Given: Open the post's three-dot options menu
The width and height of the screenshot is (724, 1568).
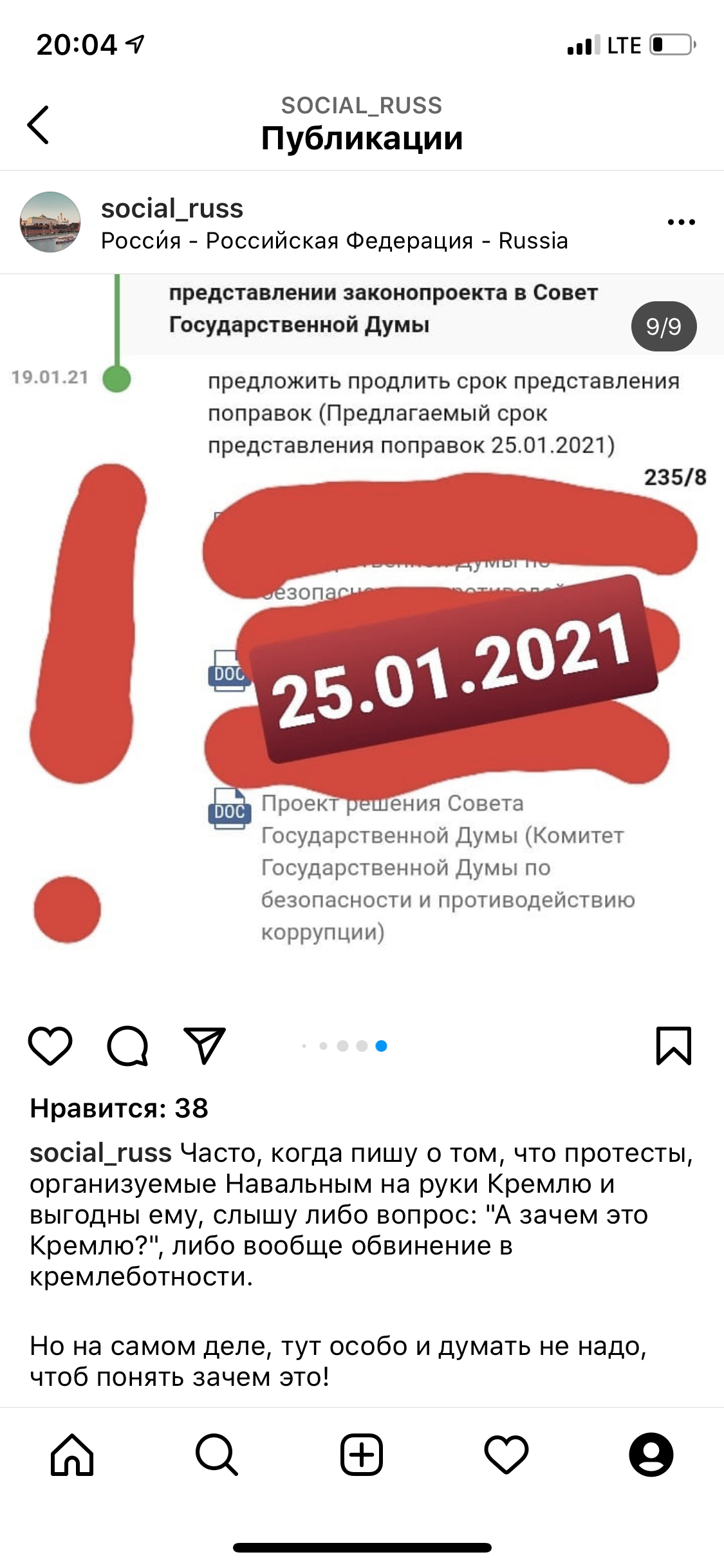Looking at the screenshot, I should (681, 222).
